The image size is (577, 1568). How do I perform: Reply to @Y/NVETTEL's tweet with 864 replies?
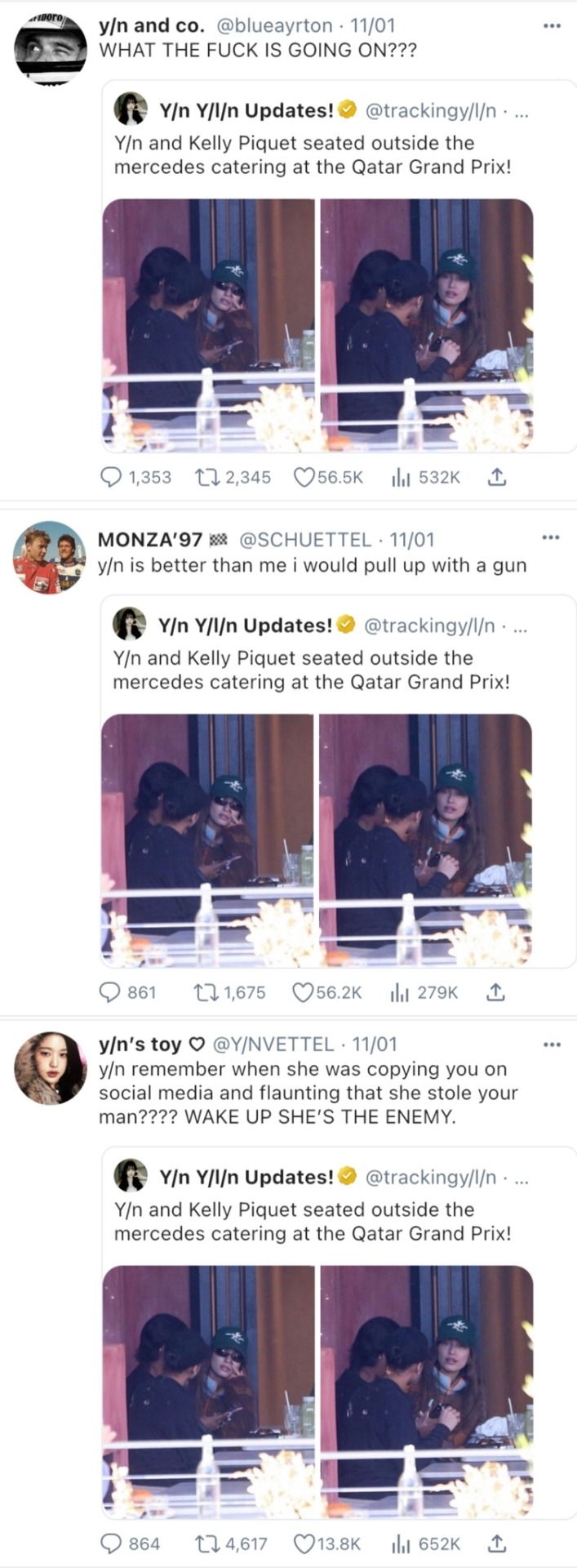pos(111,1543)
